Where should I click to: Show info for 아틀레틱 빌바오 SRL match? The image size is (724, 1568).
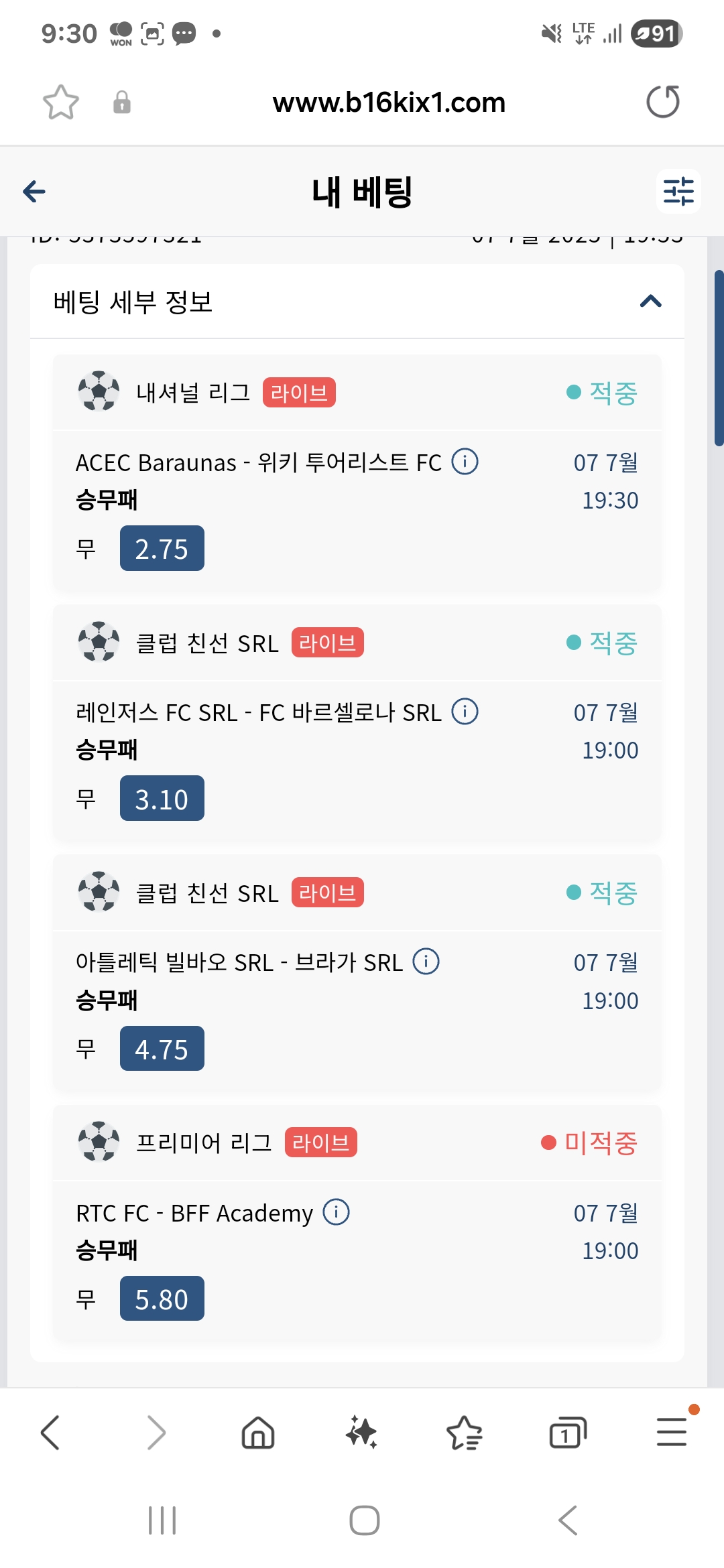(426, 962)
